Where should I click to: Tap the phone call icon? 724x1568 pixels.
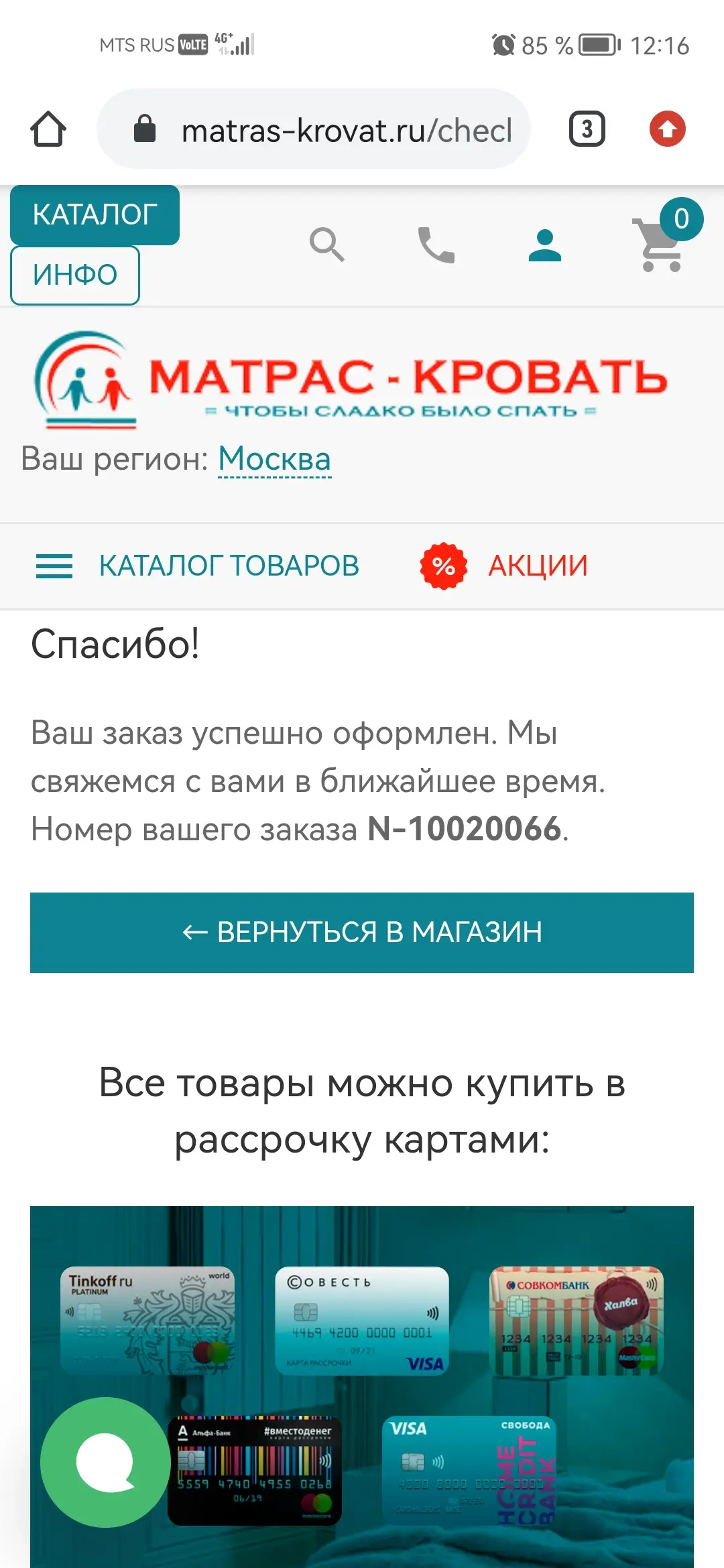pos(436,245)
